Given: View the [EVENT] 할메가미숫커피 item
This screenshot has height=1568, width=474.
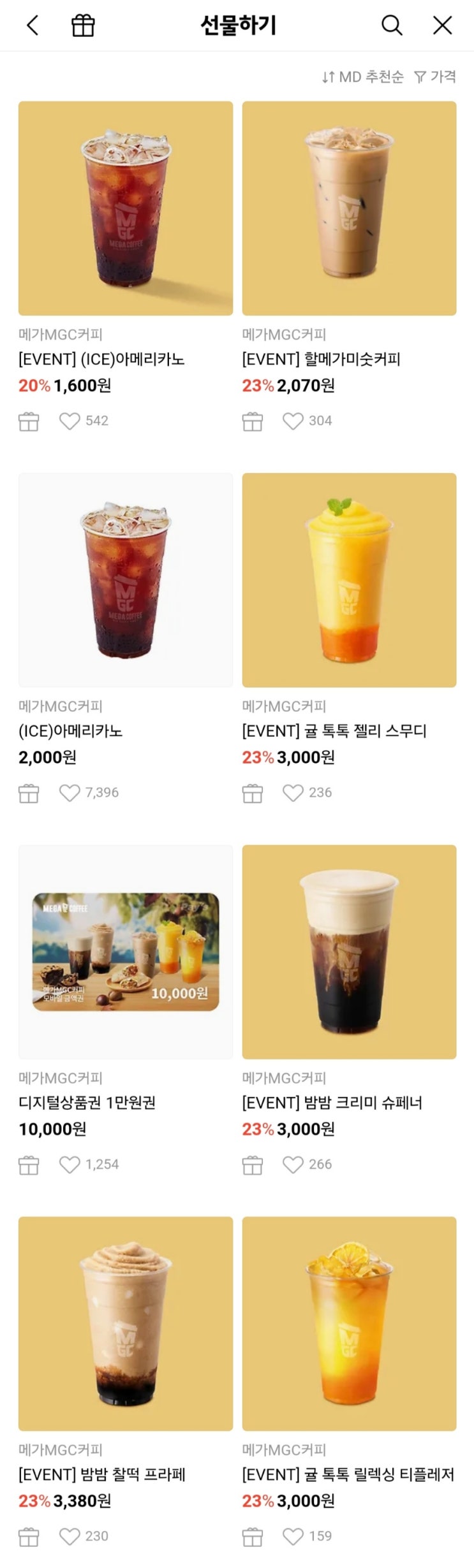Looking at the screenshot, I should click(349, 208).
